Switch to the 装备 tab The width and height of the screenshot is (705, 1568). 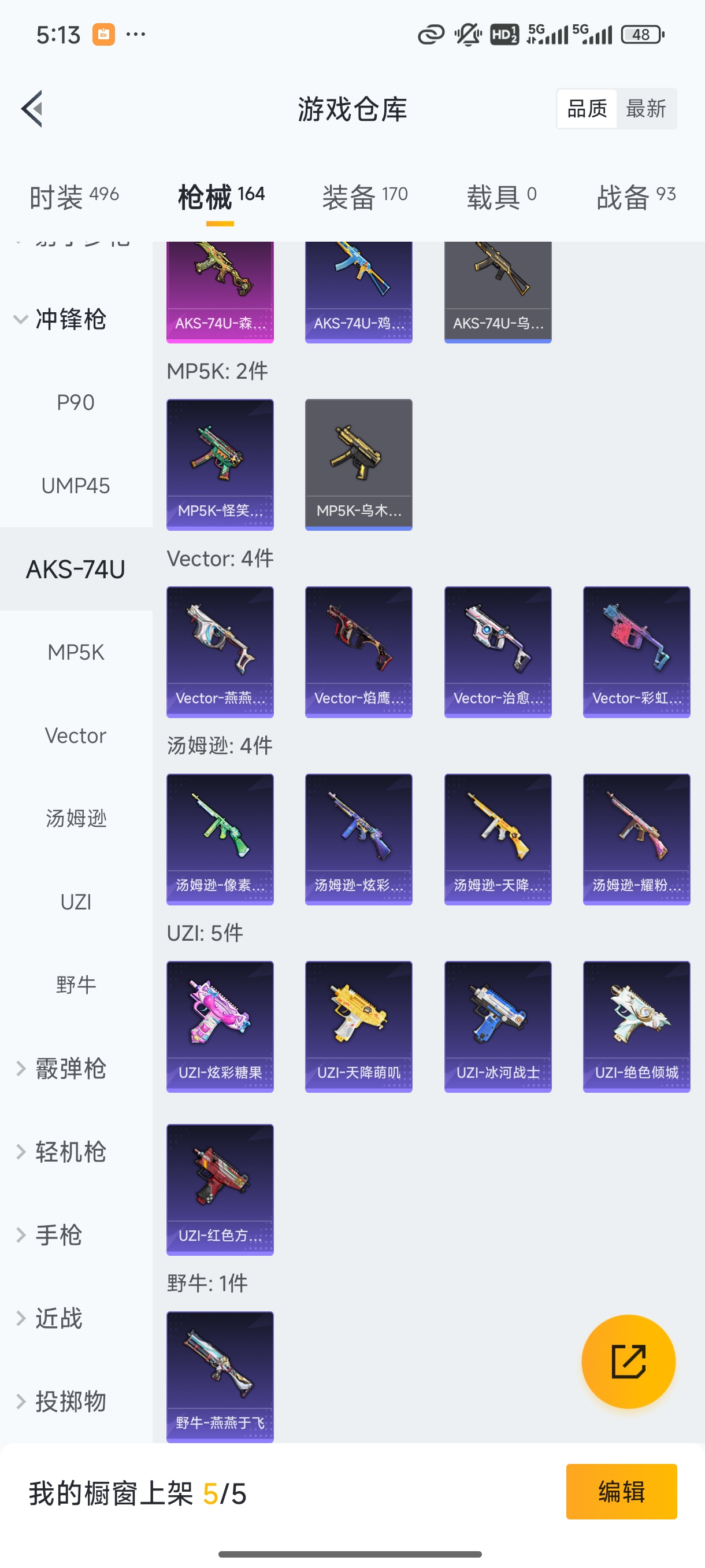[x=365, y=197]
